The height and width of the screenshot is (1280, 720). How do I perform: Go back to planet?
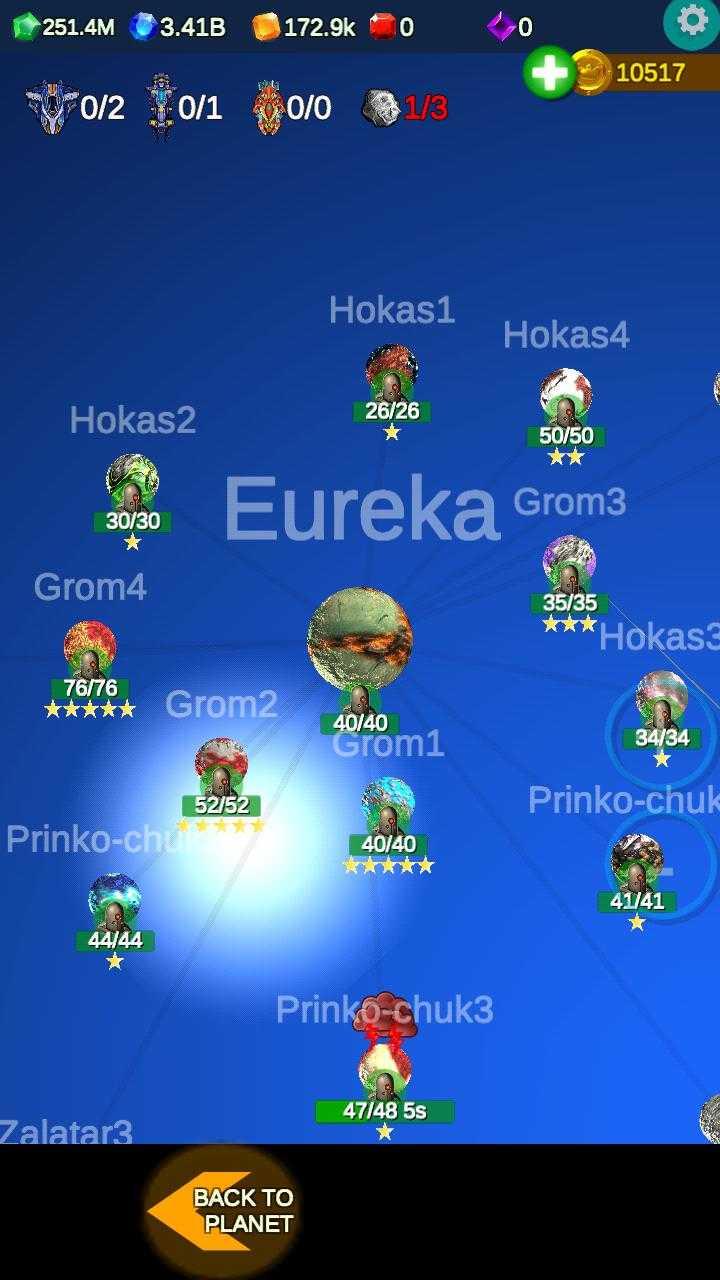coord(225,1210)
